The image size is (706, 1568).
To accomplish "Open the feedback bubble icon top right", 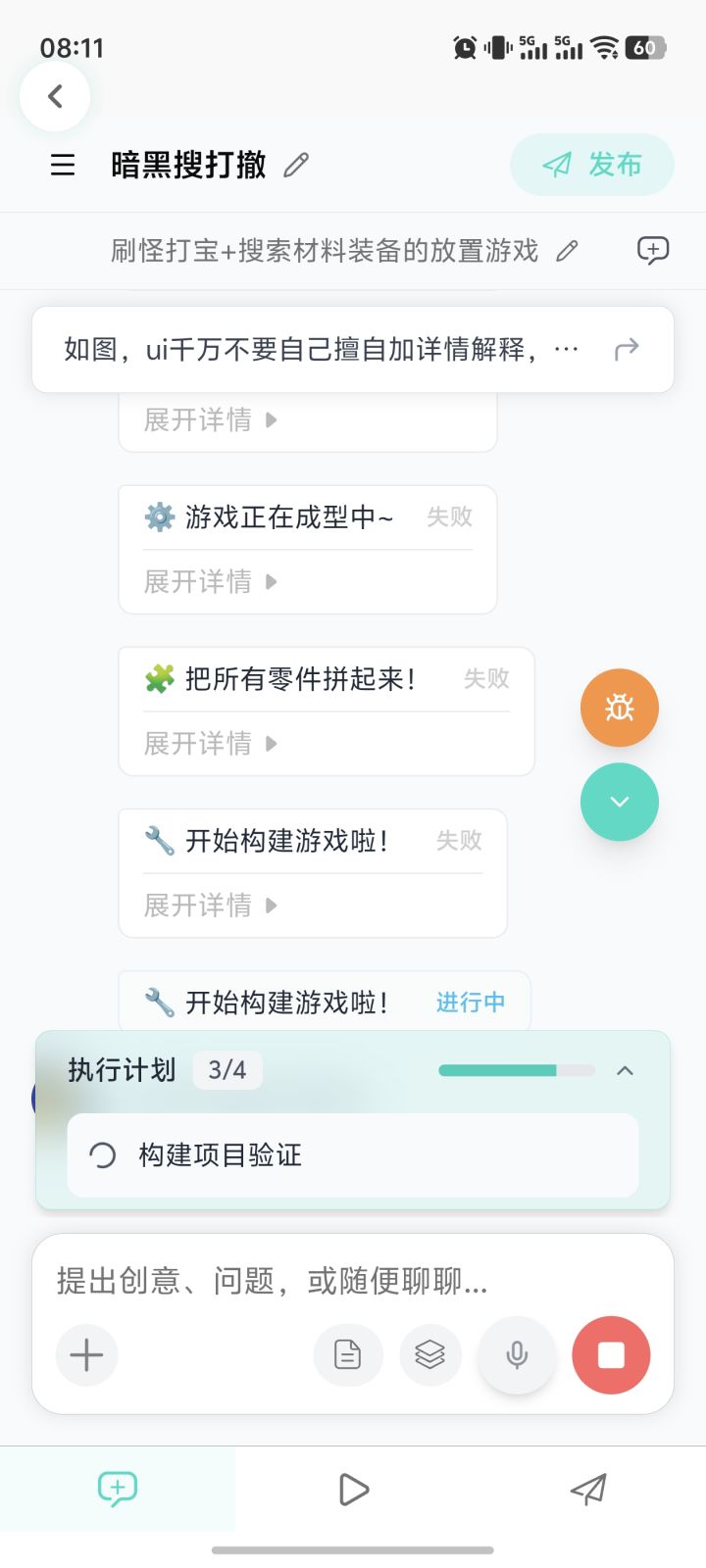I will (x=652, y=250).
